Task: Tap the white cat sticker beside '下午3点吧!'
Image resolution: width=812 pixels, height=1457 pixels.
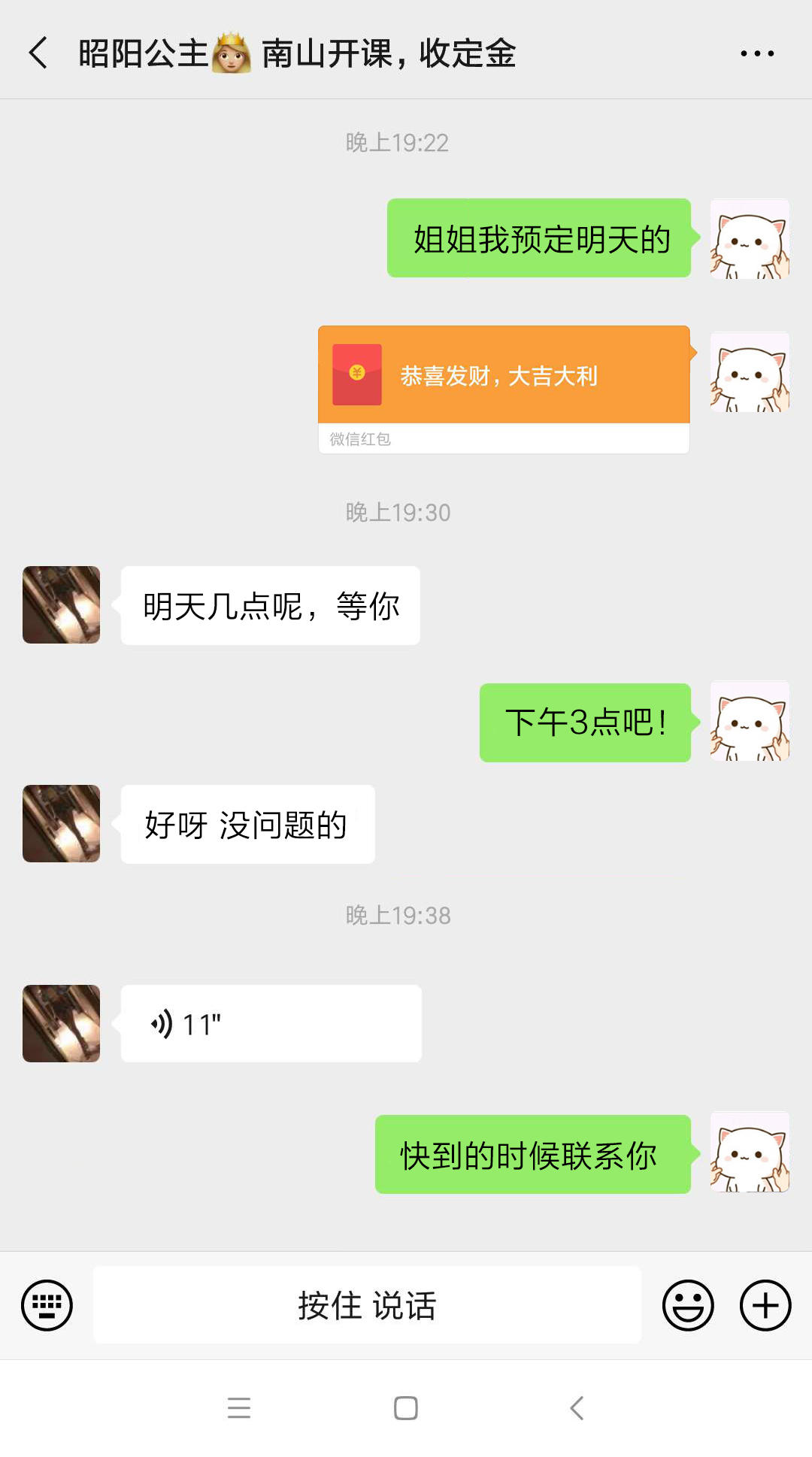Action: [750, 720]
